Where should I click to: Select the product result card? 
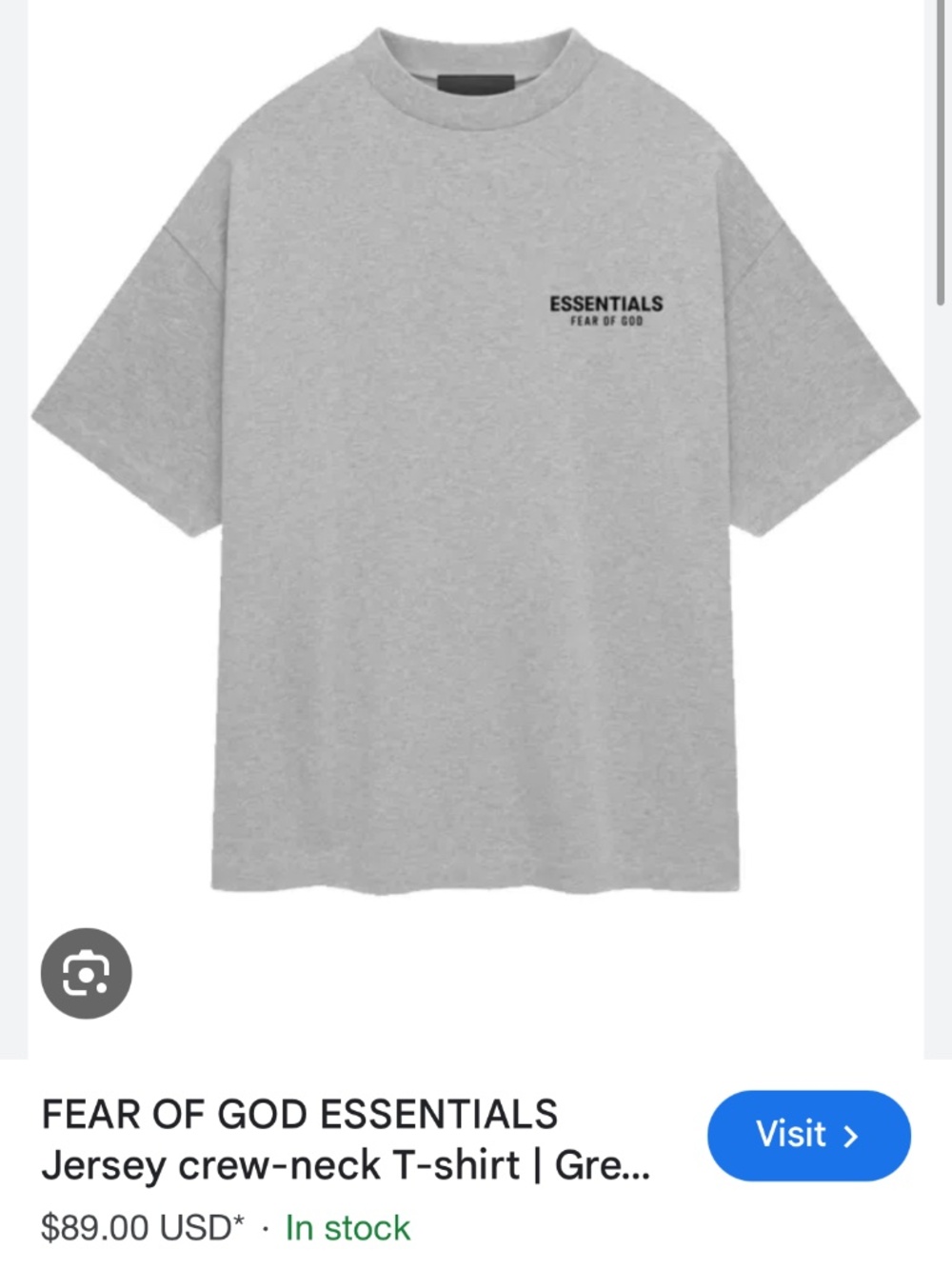[381, 1171]
